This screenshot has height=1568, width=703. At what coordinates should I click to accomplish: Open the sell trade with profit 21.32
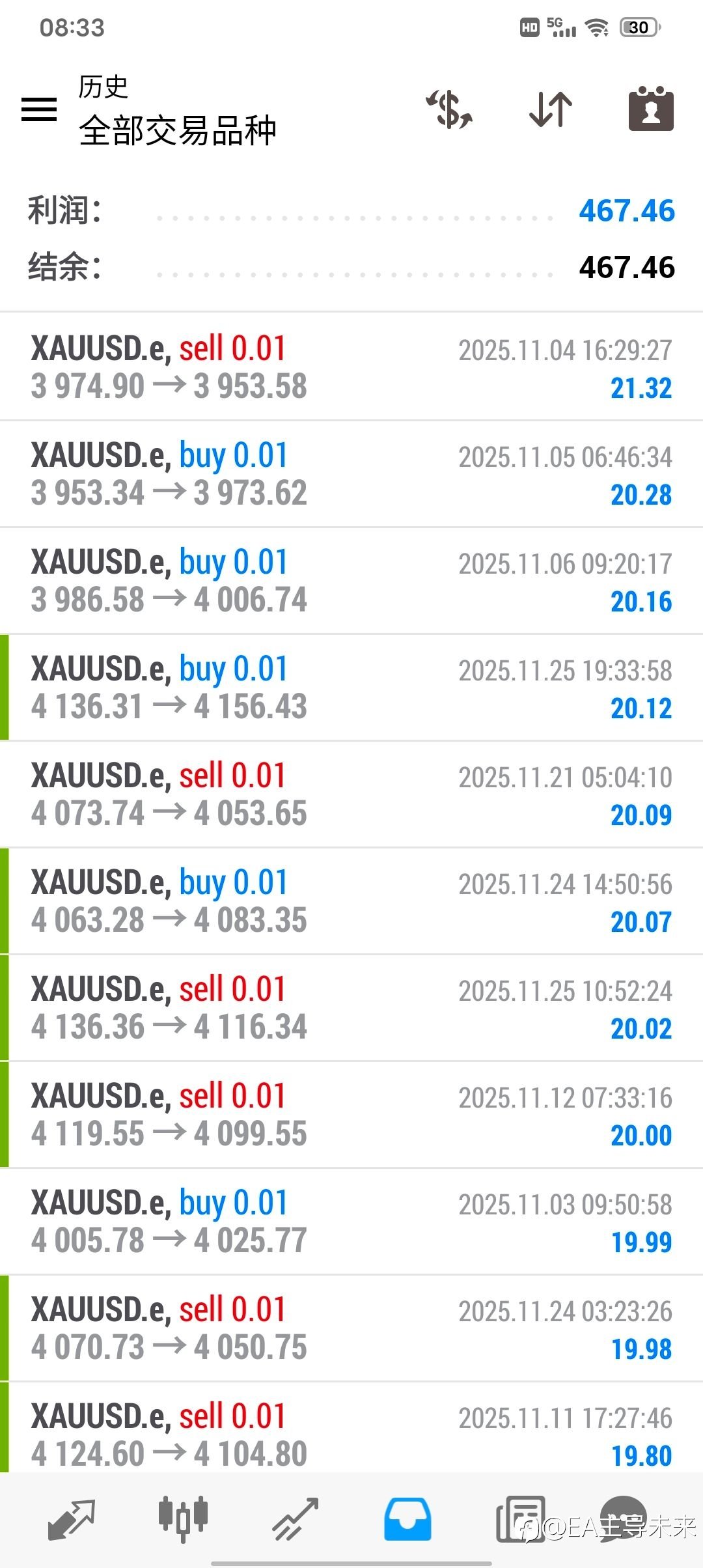click(351, 367)
